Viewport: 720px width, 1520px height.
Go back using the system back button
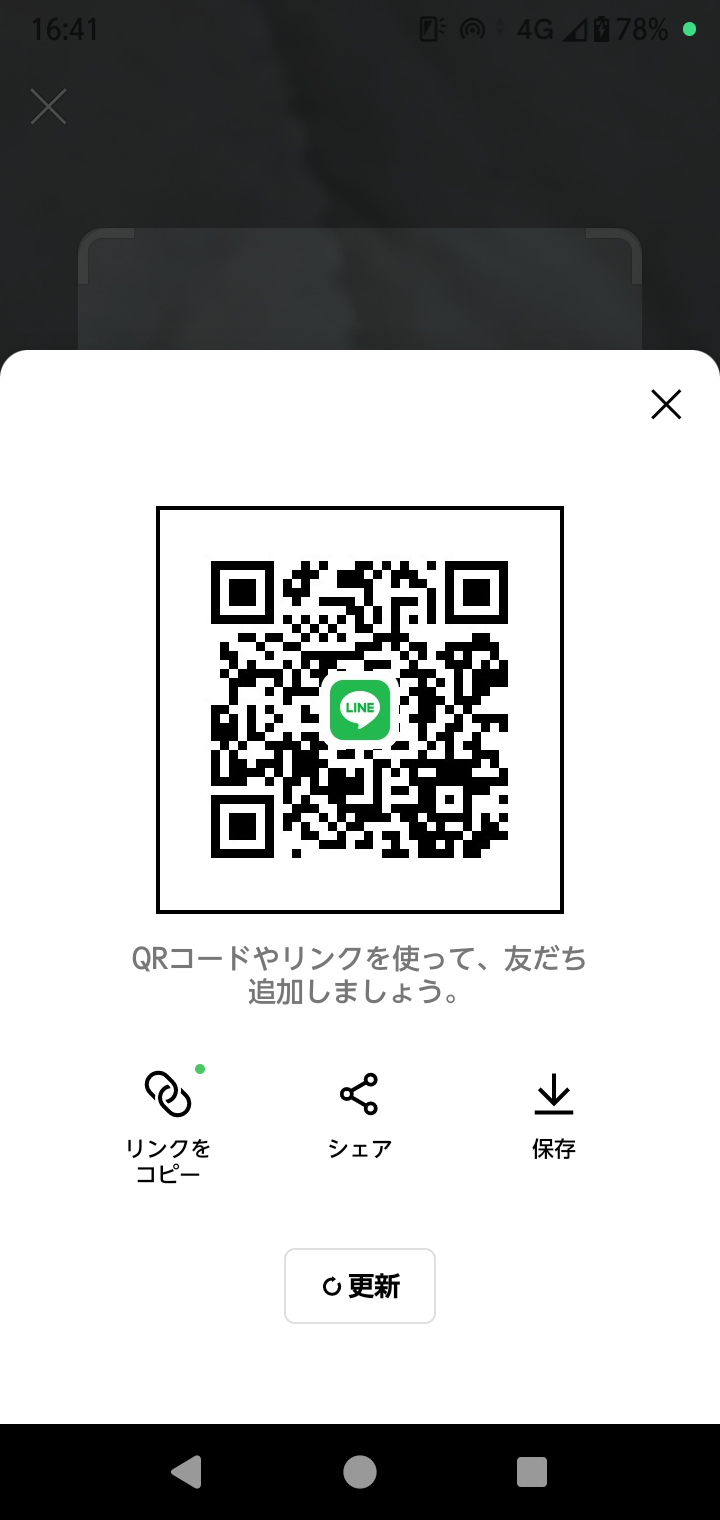tap(187, 1471)
